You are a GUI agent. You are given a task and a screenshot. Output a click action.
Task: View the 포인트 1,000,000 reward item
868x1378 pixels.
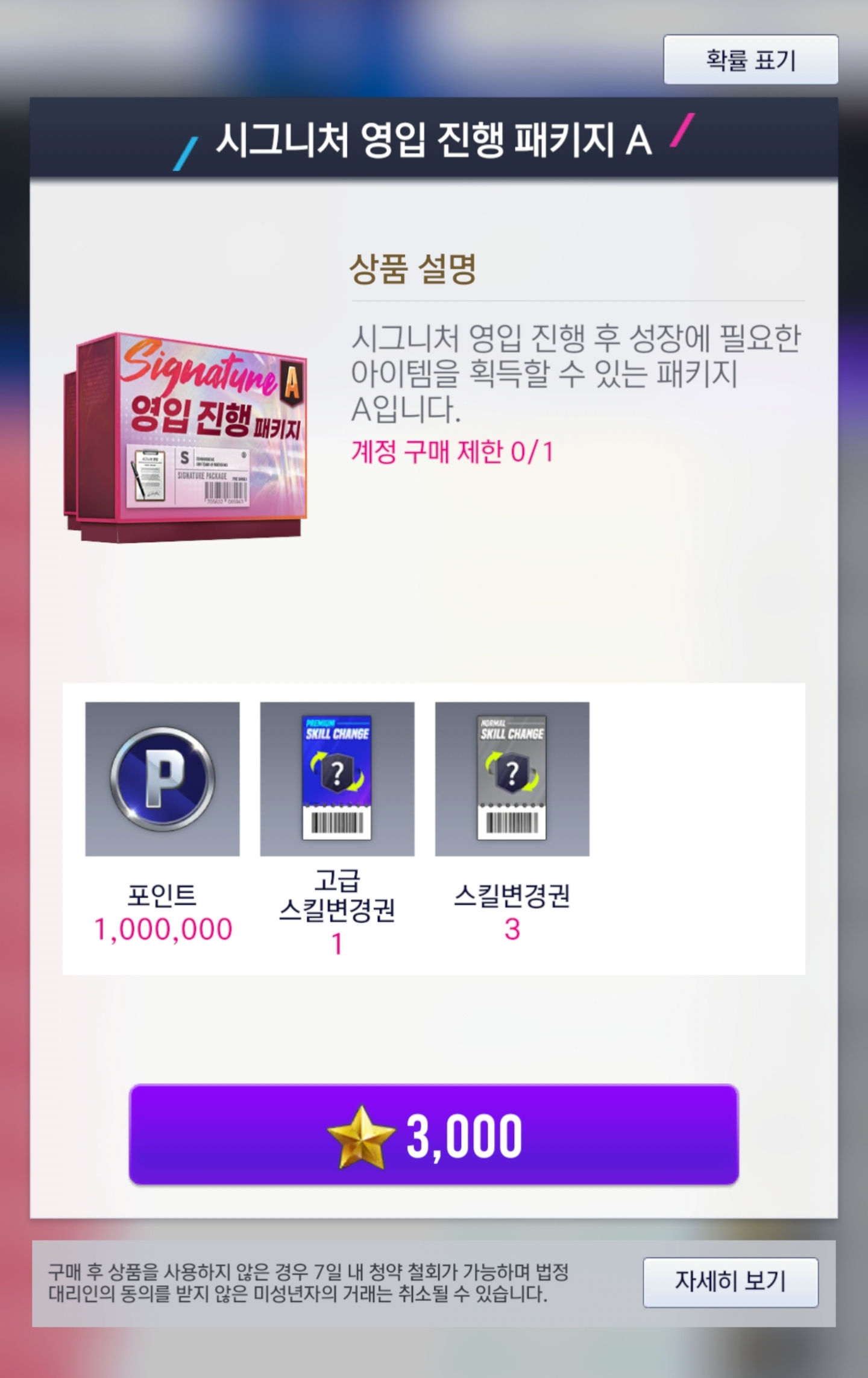tap(162, 779)
